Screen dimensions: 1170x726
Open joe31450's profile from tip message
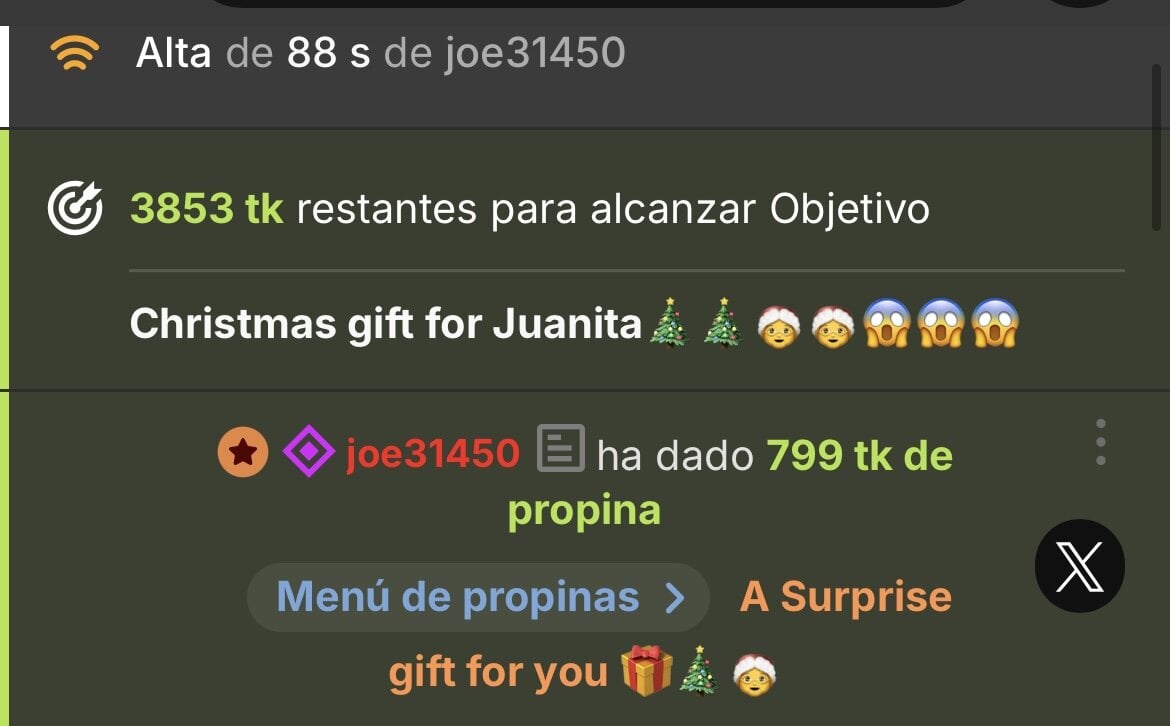432,455
